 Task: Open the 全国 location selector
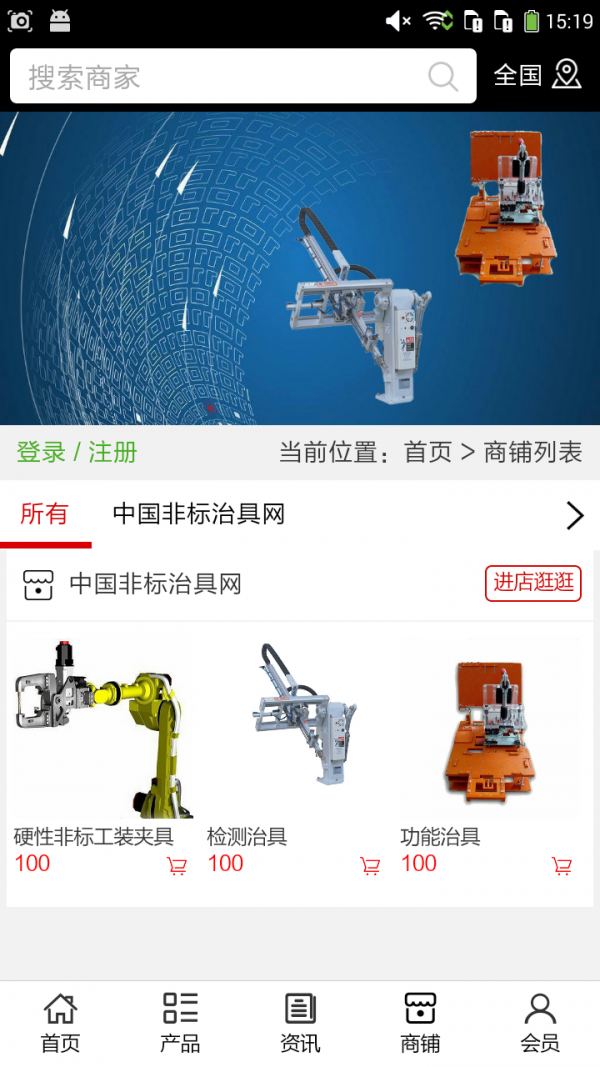[x=537, y=75]
